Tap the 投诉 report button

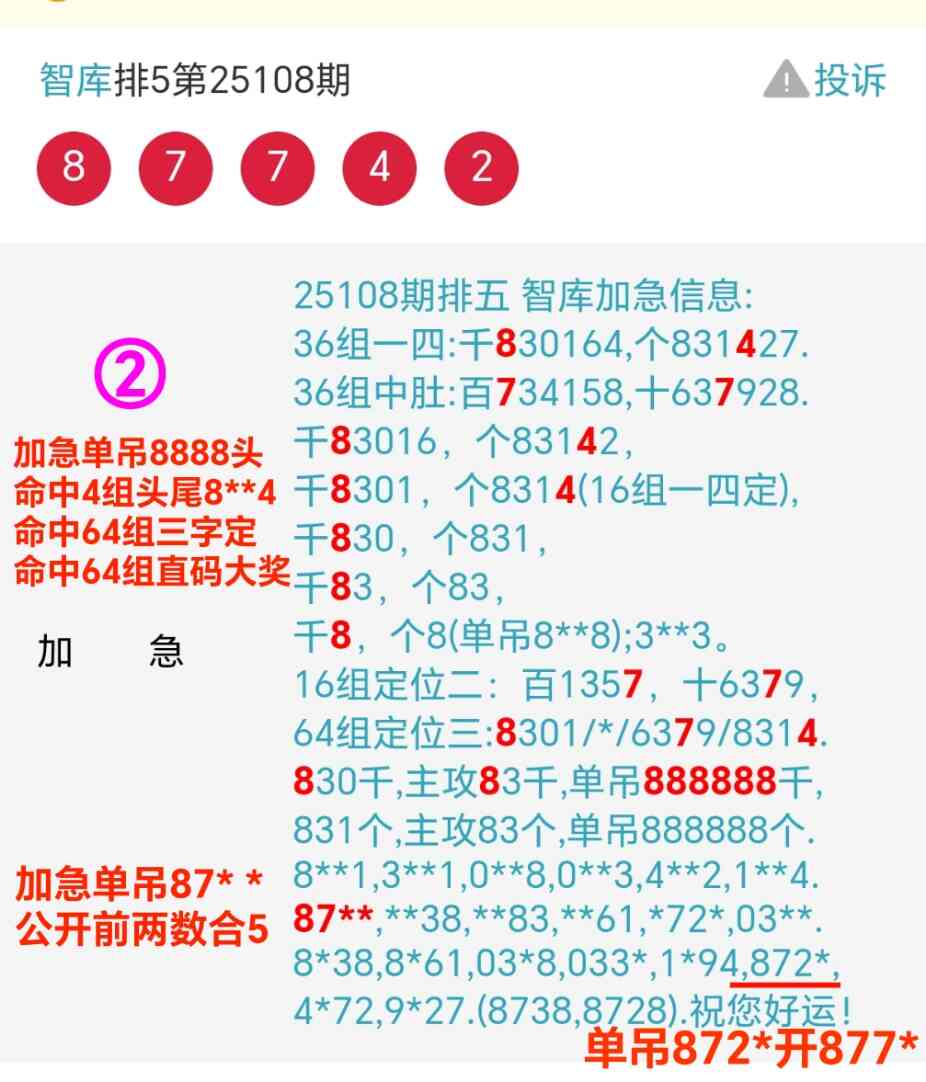point(827,80)
